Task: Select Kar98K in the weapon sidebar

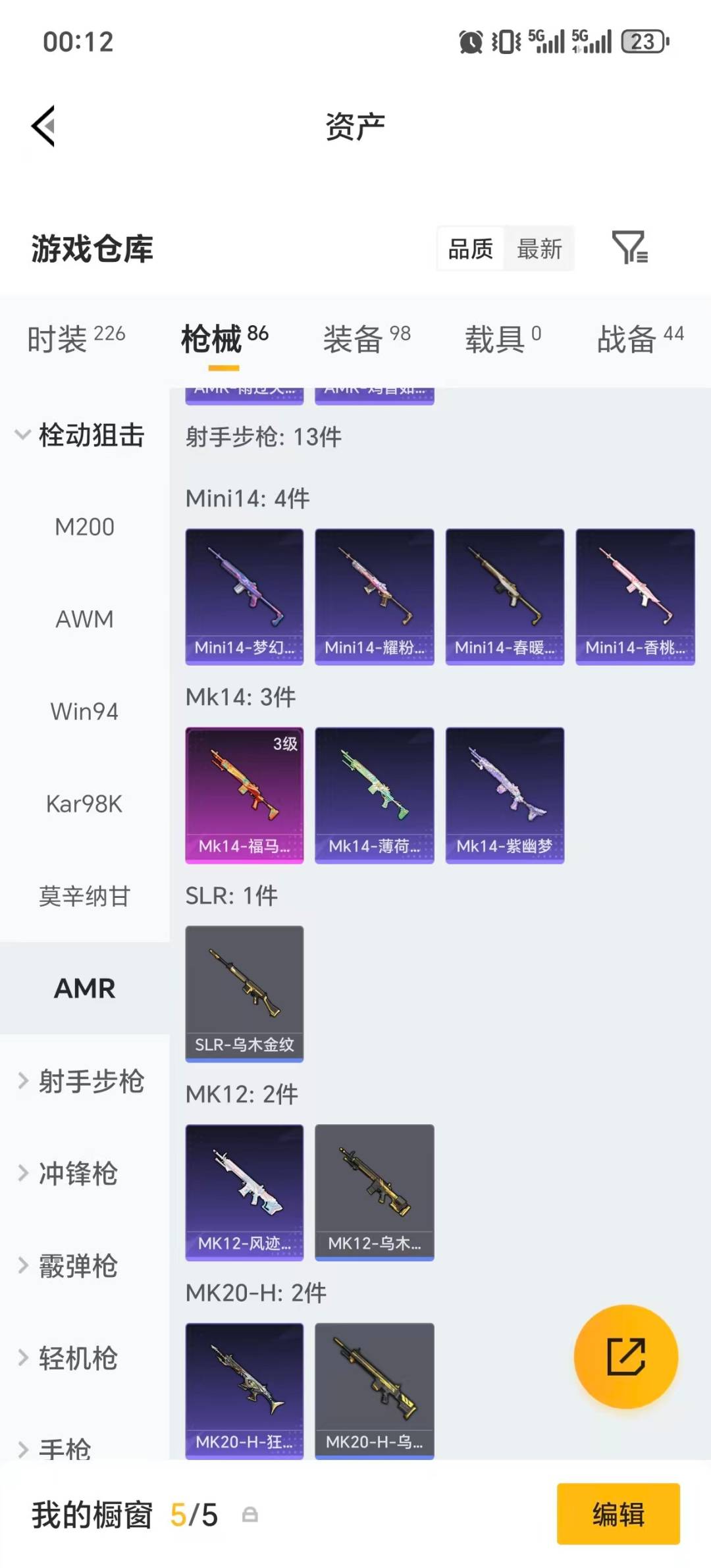Action: (85, 804)
